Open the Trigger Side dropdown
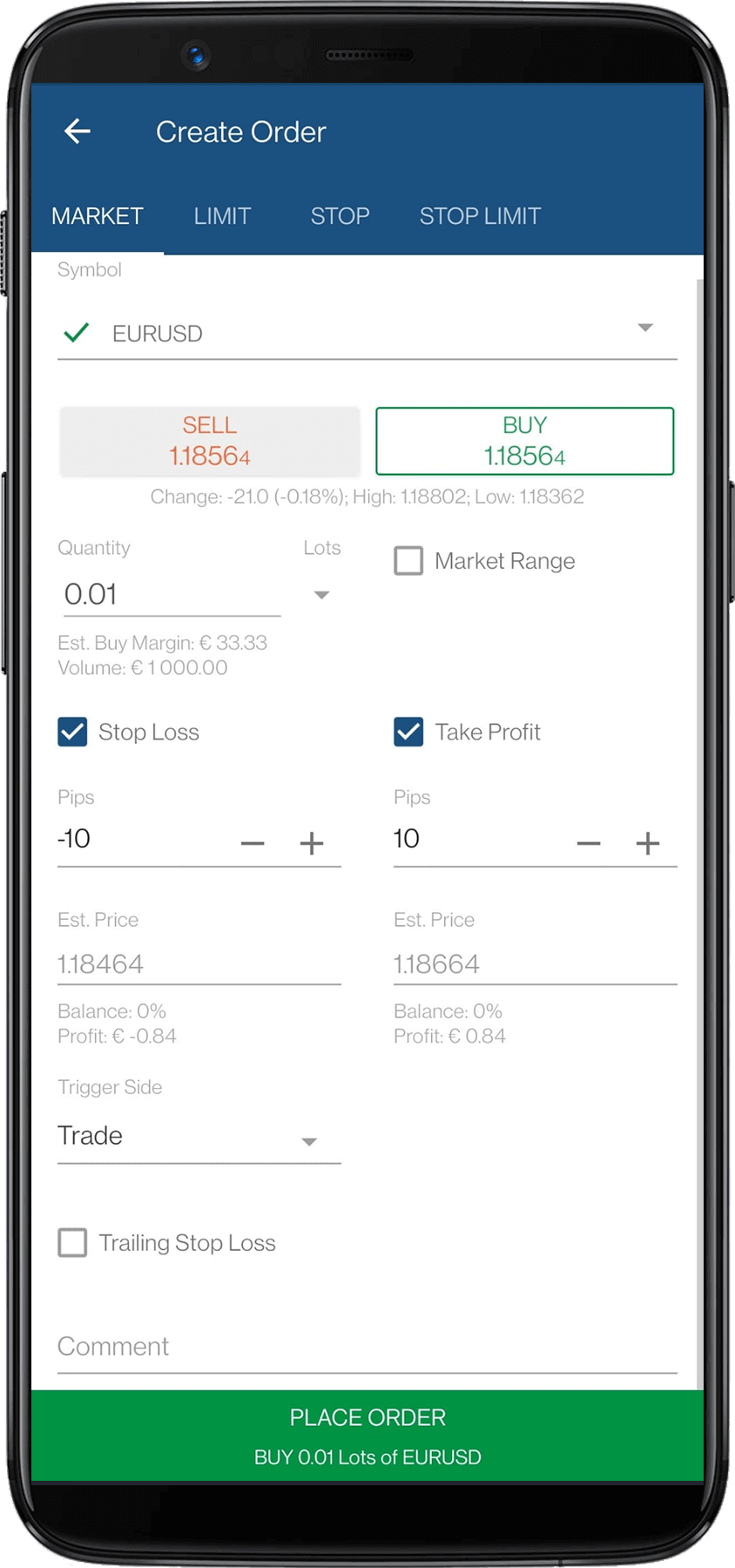Screen dimensions: 735x1568 pyautogui.click(x=309, y=1140)
